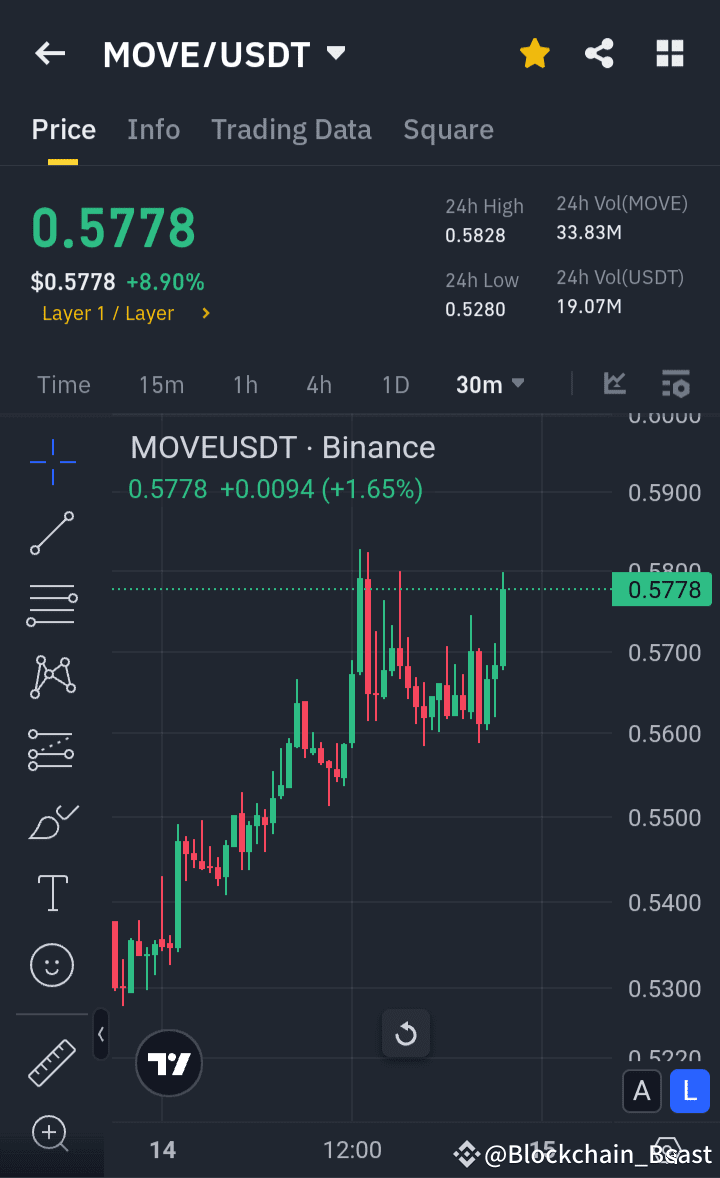Enable auto scale with the A toggle
The height and width of the screenshot is (1178, 720).
(642, 1091)
